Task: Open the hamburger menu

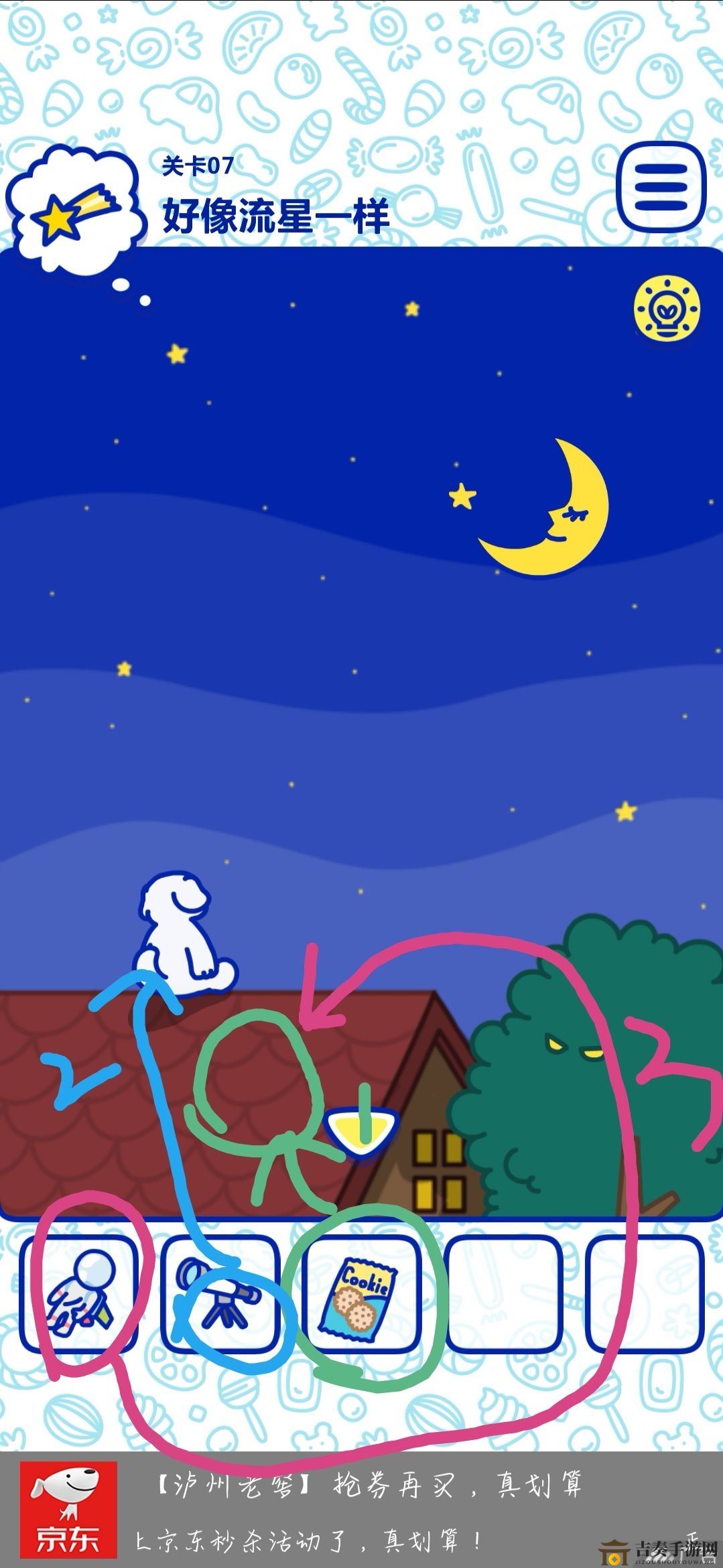Action: pos(661,187)
